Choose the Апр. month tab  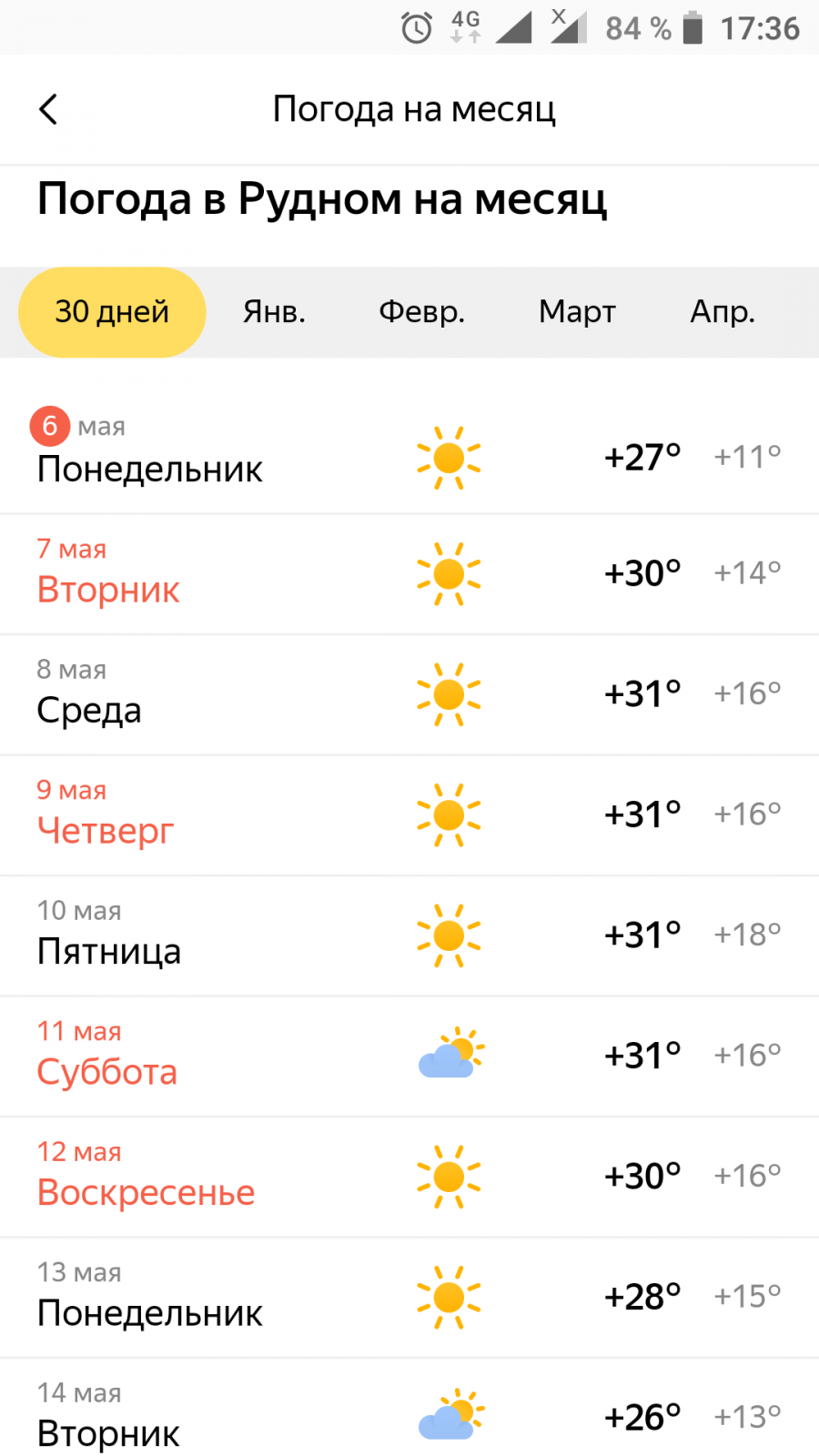point(723,312)
